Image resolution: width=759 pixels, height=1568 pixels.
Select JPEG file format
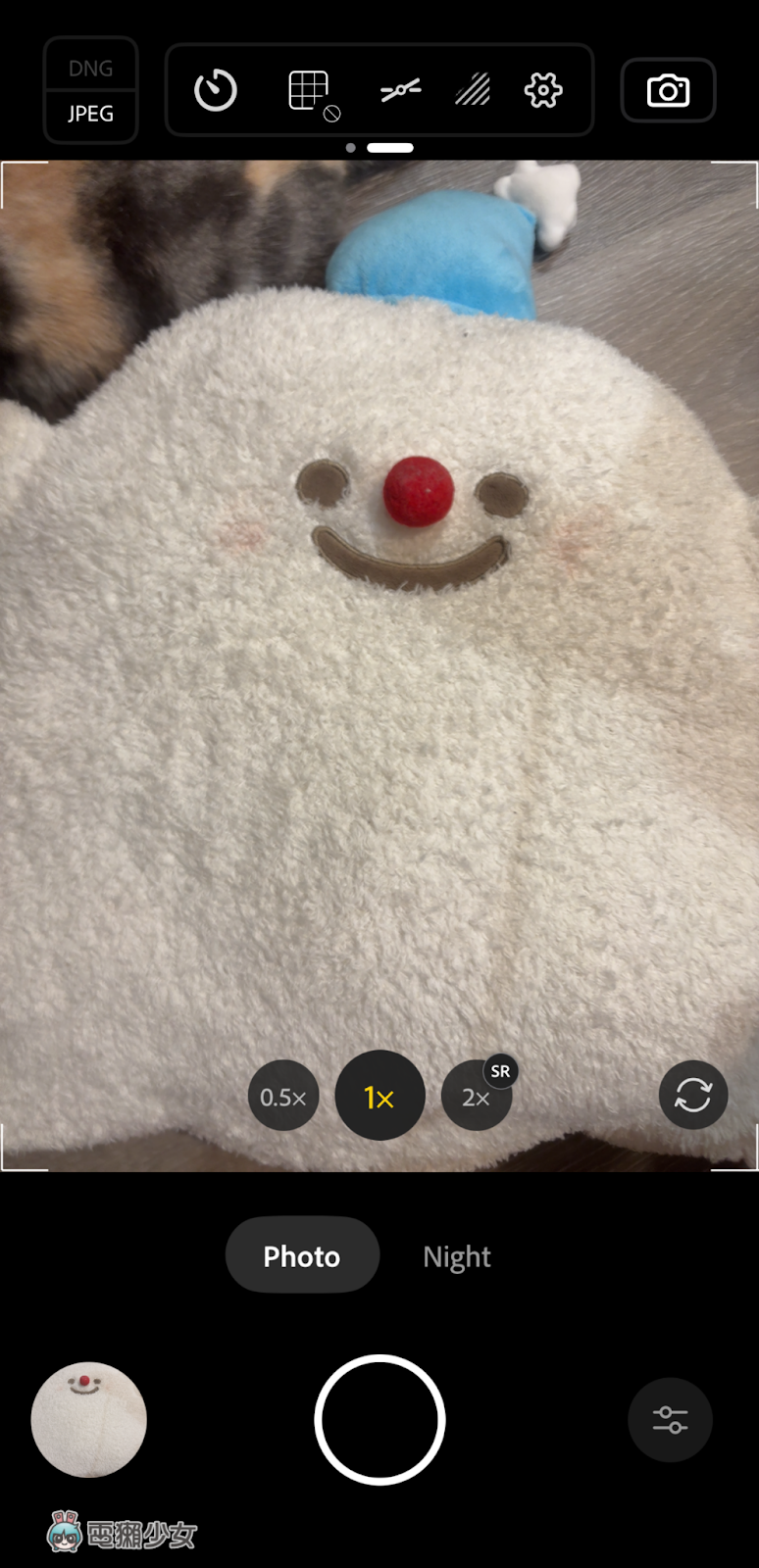(90, 114)
